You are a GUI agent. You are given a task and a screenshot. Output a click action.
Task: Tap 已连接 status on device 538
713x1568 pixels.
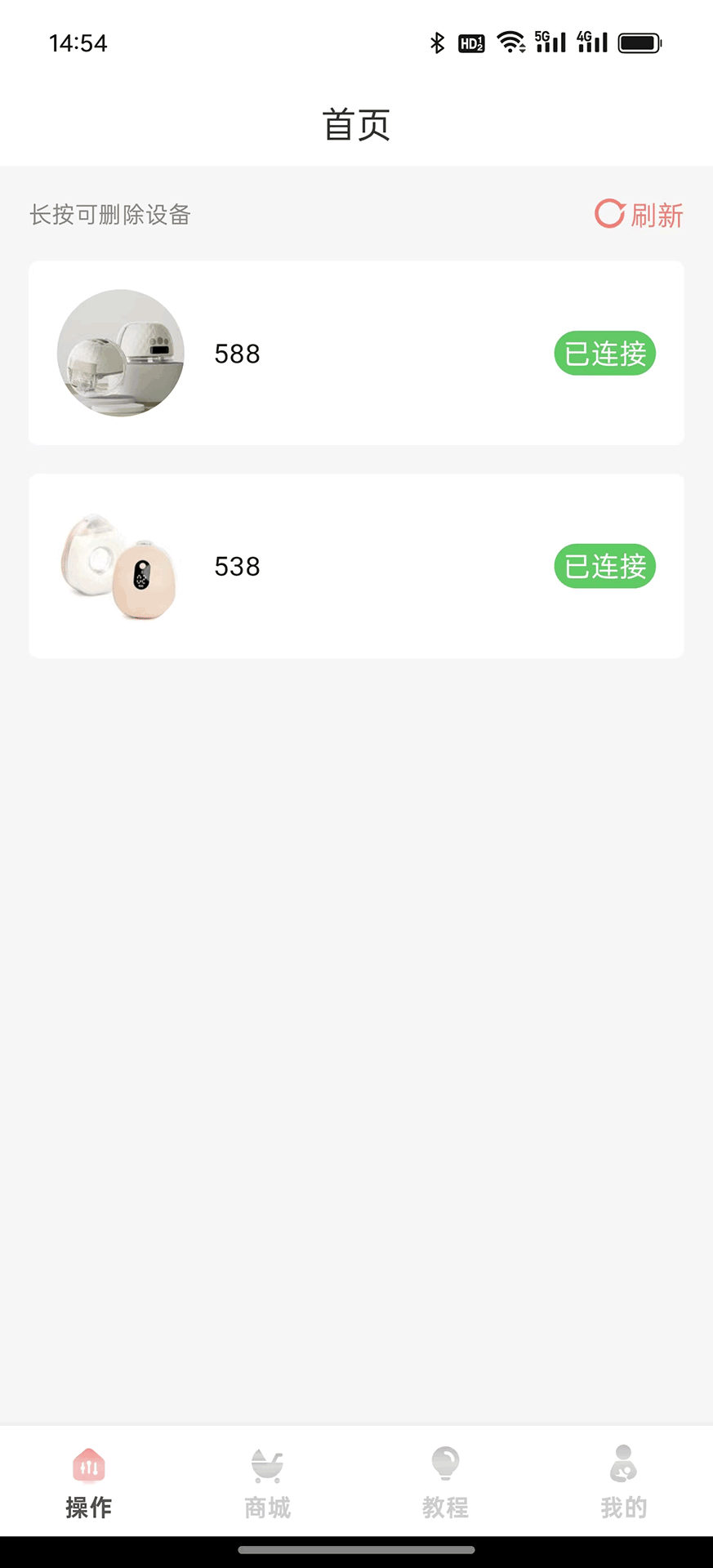(604, 566)
